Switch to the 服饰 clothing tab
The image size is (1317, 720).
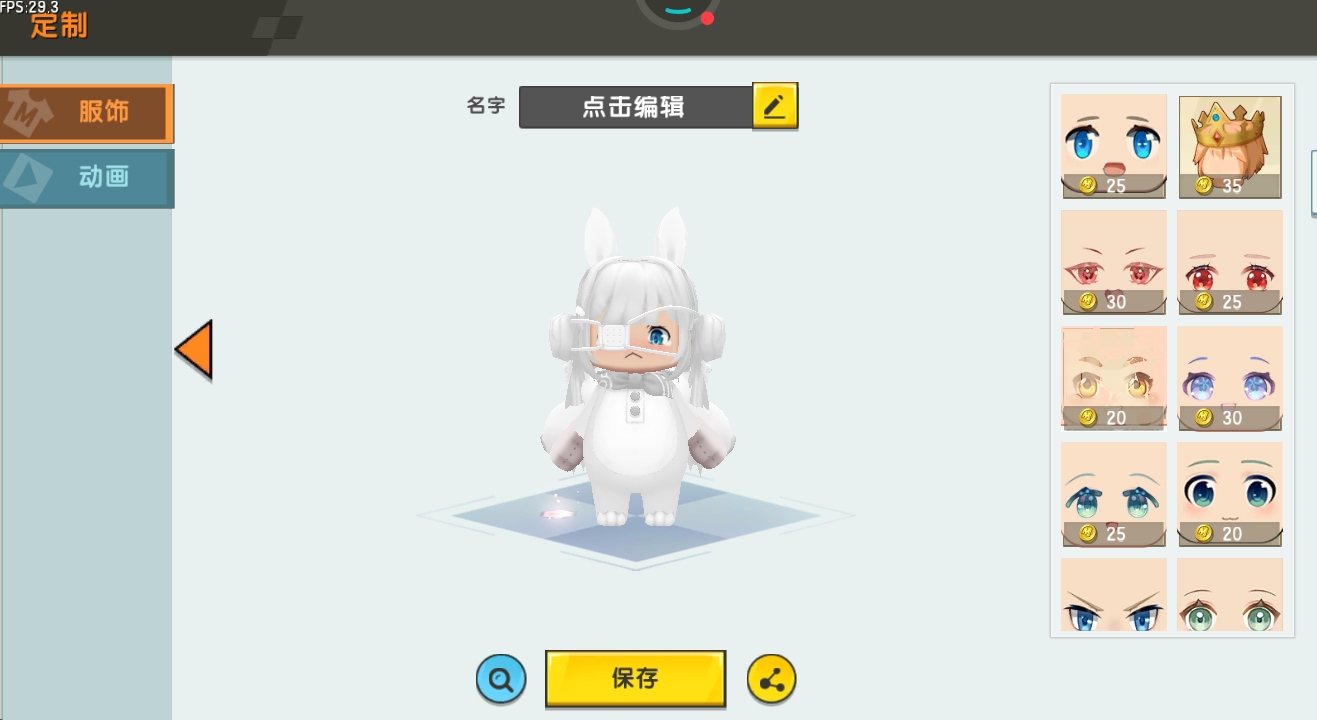coord(87,113)
